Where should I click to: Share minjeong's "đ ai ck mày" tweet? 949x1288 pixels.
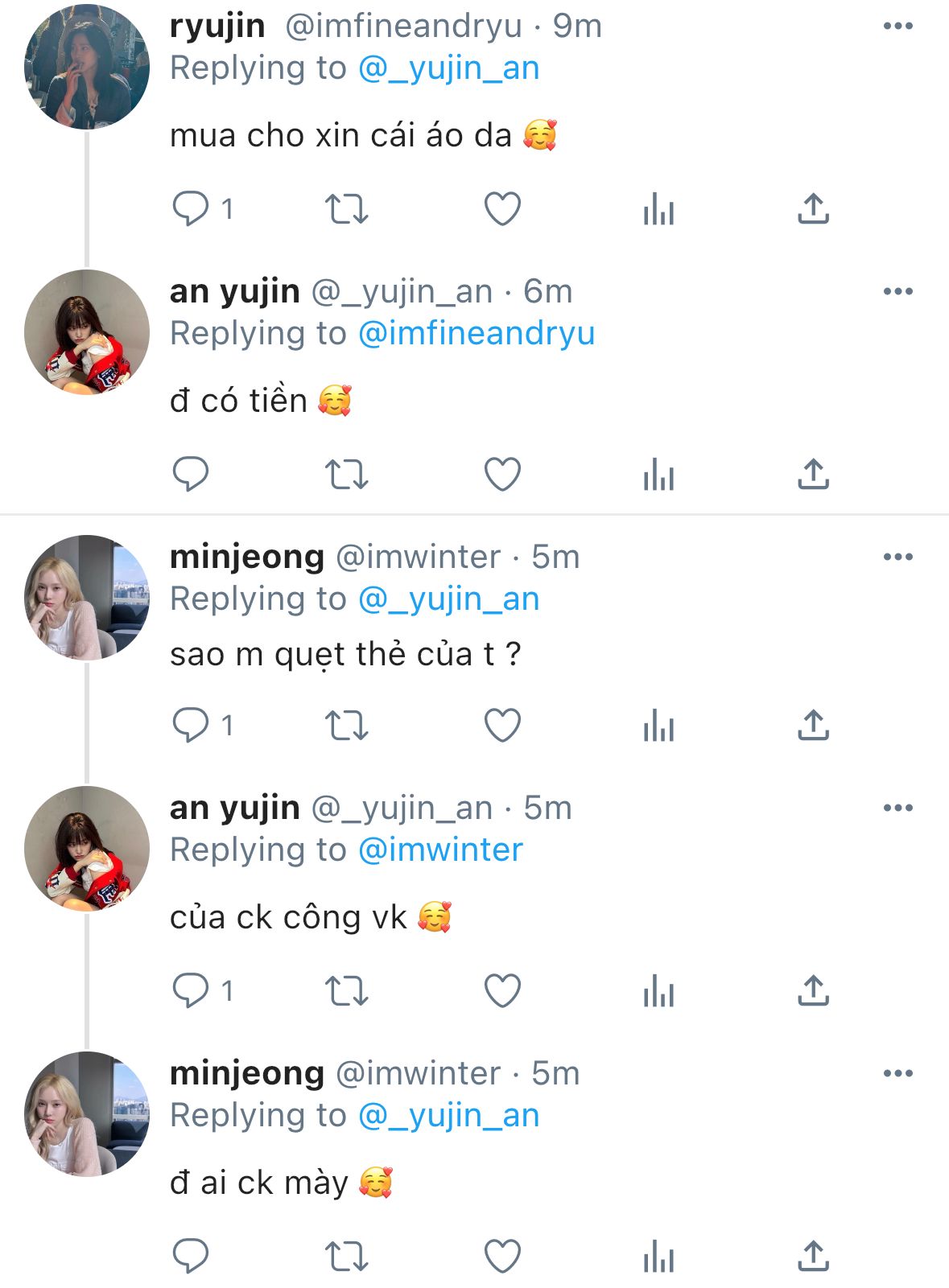(813, 1257)
